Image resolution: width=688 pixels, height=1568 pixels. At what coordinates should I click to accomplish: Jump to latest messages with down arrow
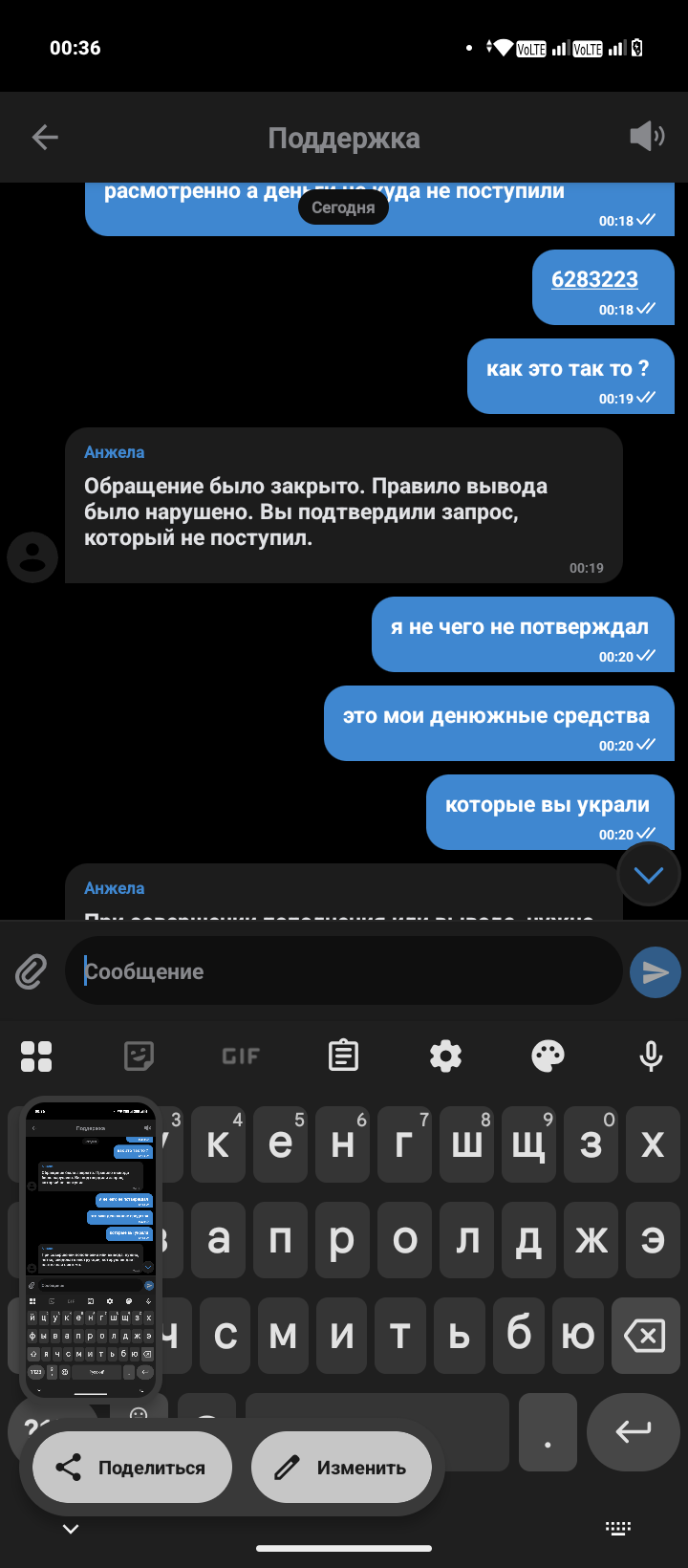pyautogui.click(x=649, y=874)
